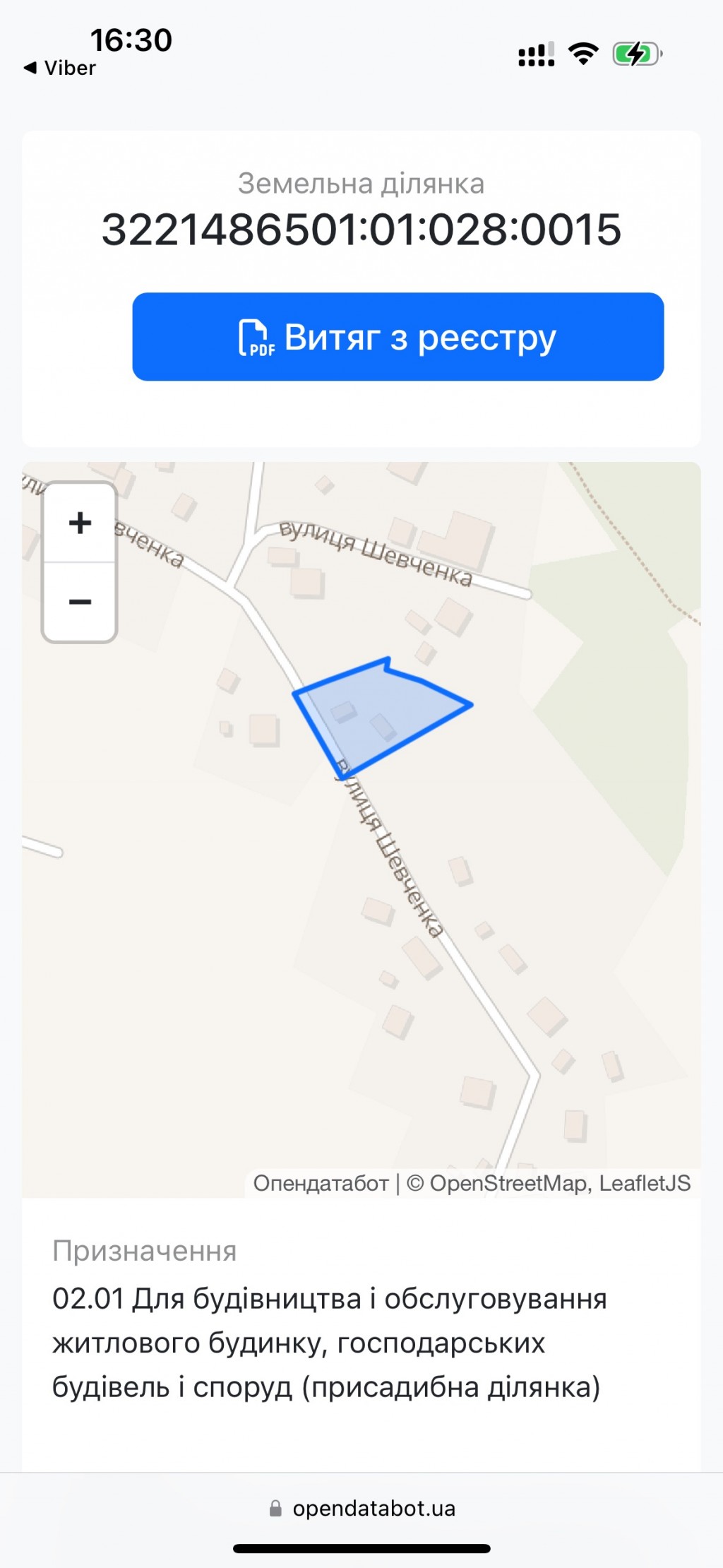Zoom out on the map

(80, 602)
